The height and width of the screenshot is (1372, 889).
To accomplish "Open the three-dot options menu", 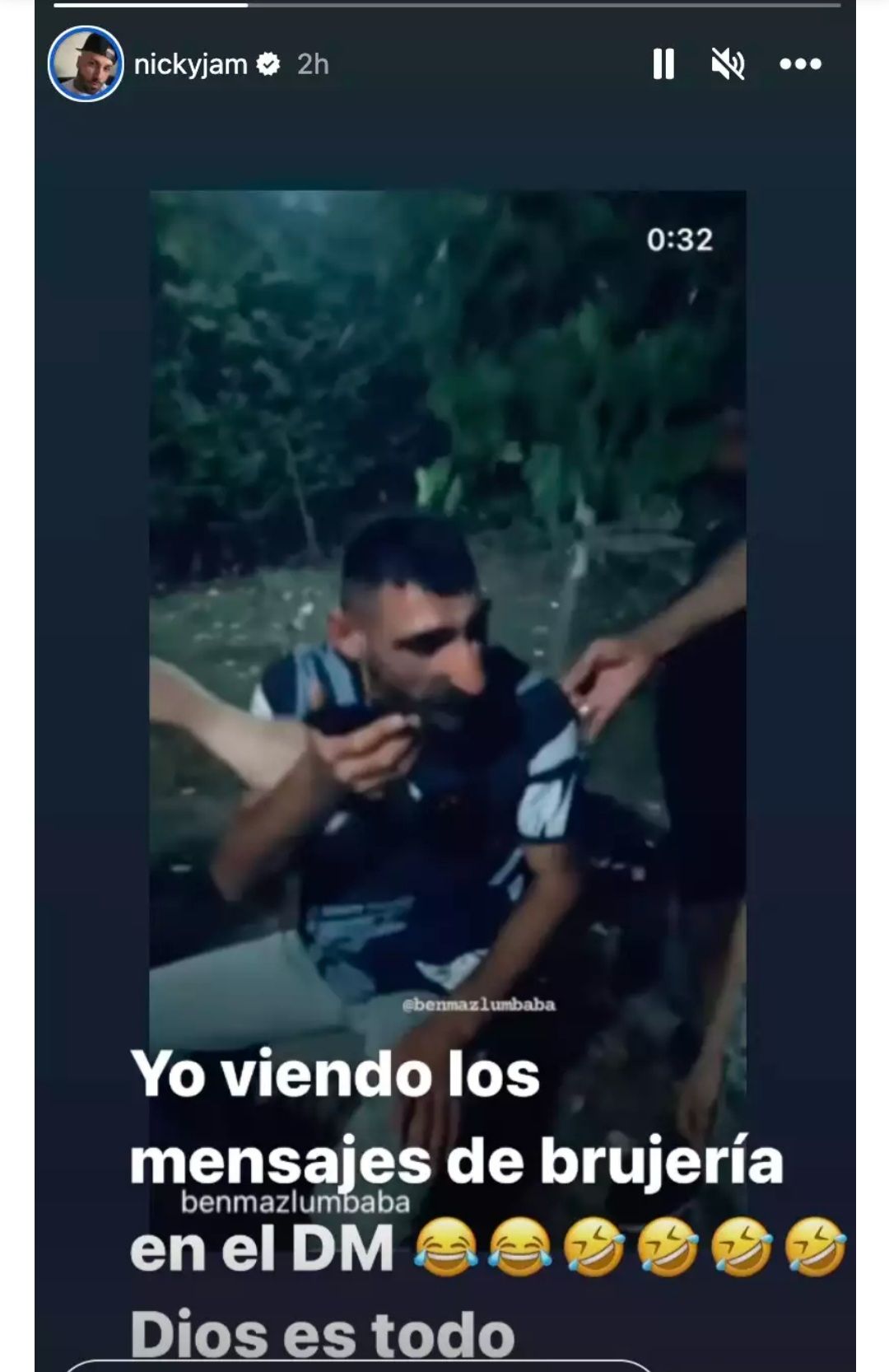I will tap(800, 63).
